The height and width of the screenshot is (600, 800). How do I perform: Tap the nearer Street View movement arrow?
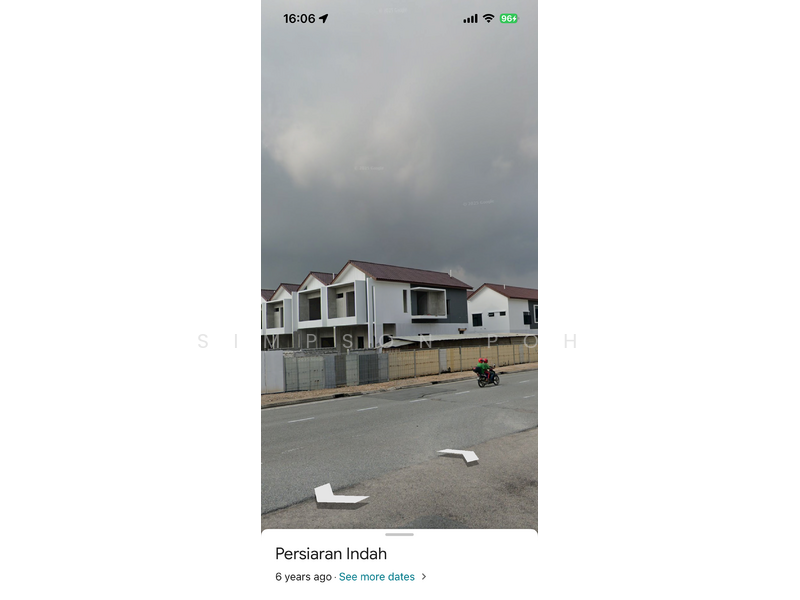point(338,495)
